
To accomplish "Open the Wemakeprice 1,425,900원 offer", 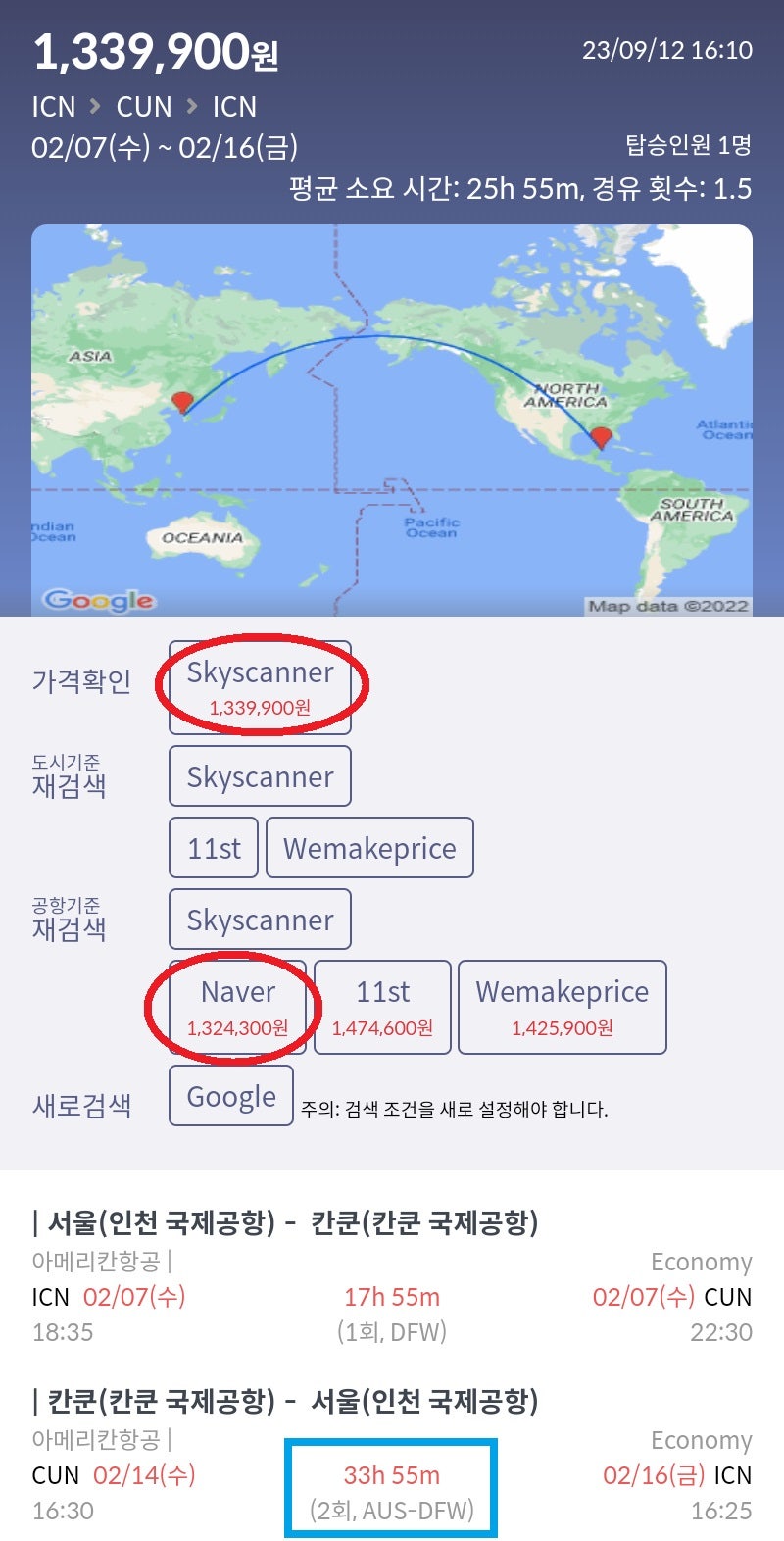I will click(x=562, y=1007).
